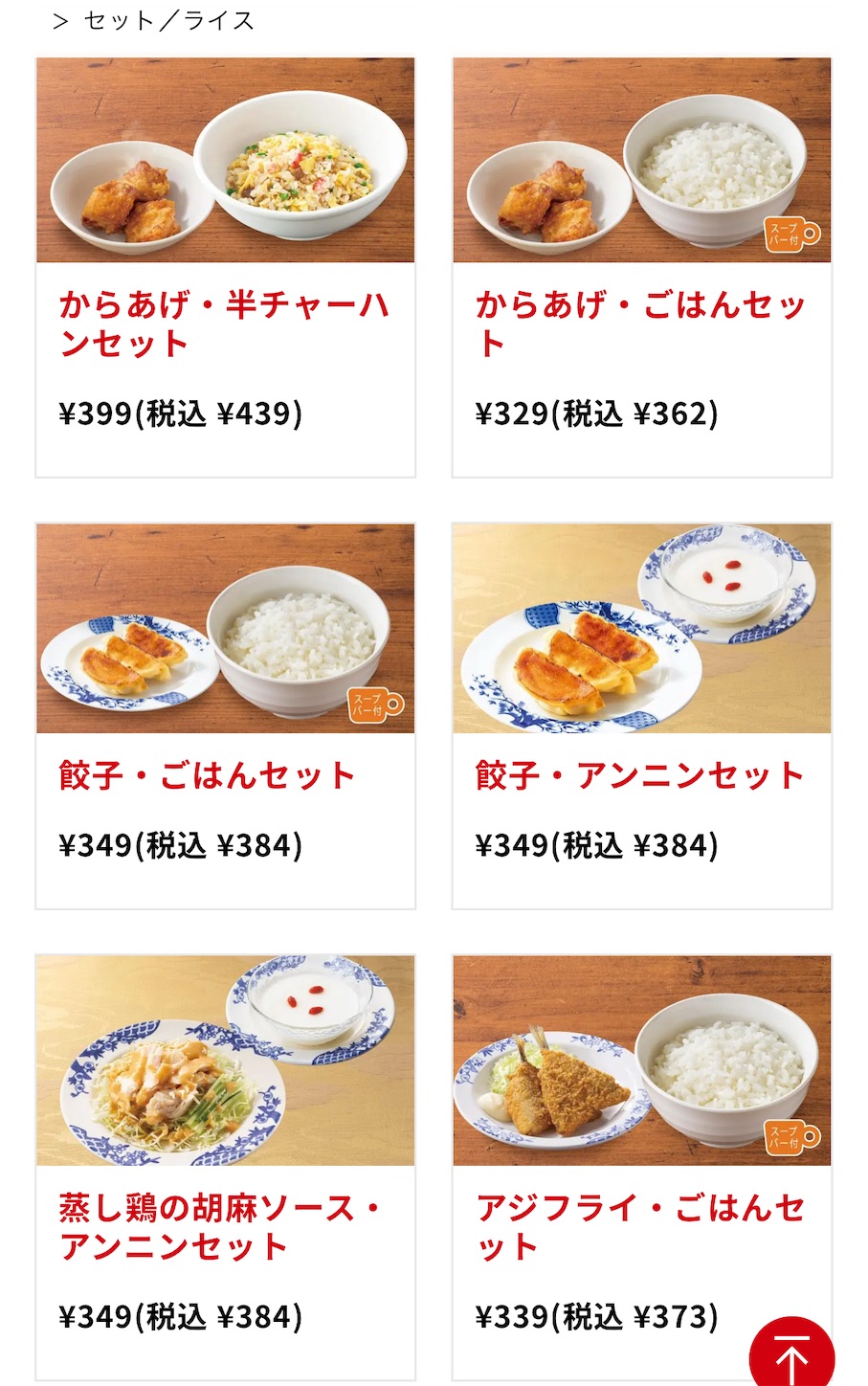Image resolution: width=868 pixels, height=1386 pixels.
Task: Open the からあげ・半チャーハンセット card
Action: (225, 267)
